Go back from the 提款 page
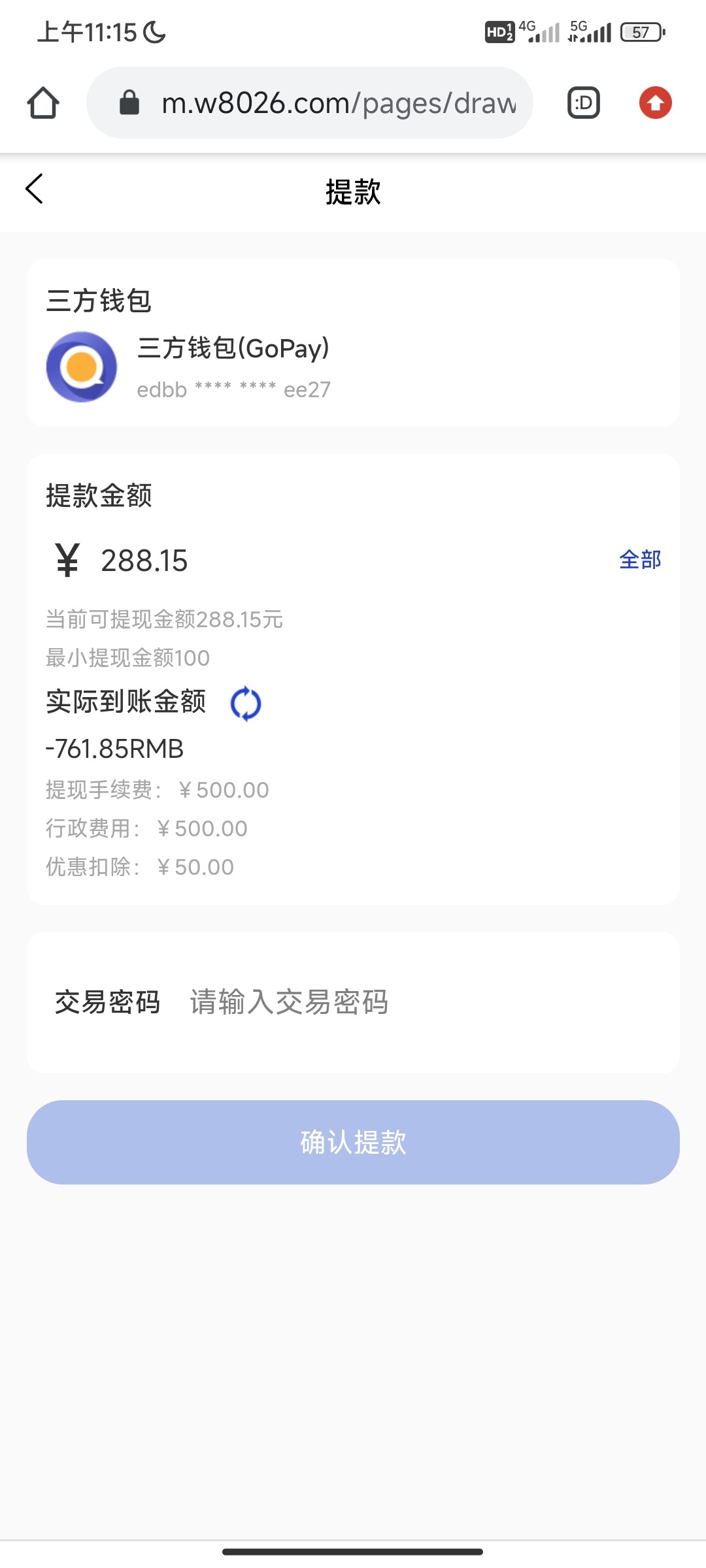The height and width of the screenshot is (1568, 706). point(35,189)
